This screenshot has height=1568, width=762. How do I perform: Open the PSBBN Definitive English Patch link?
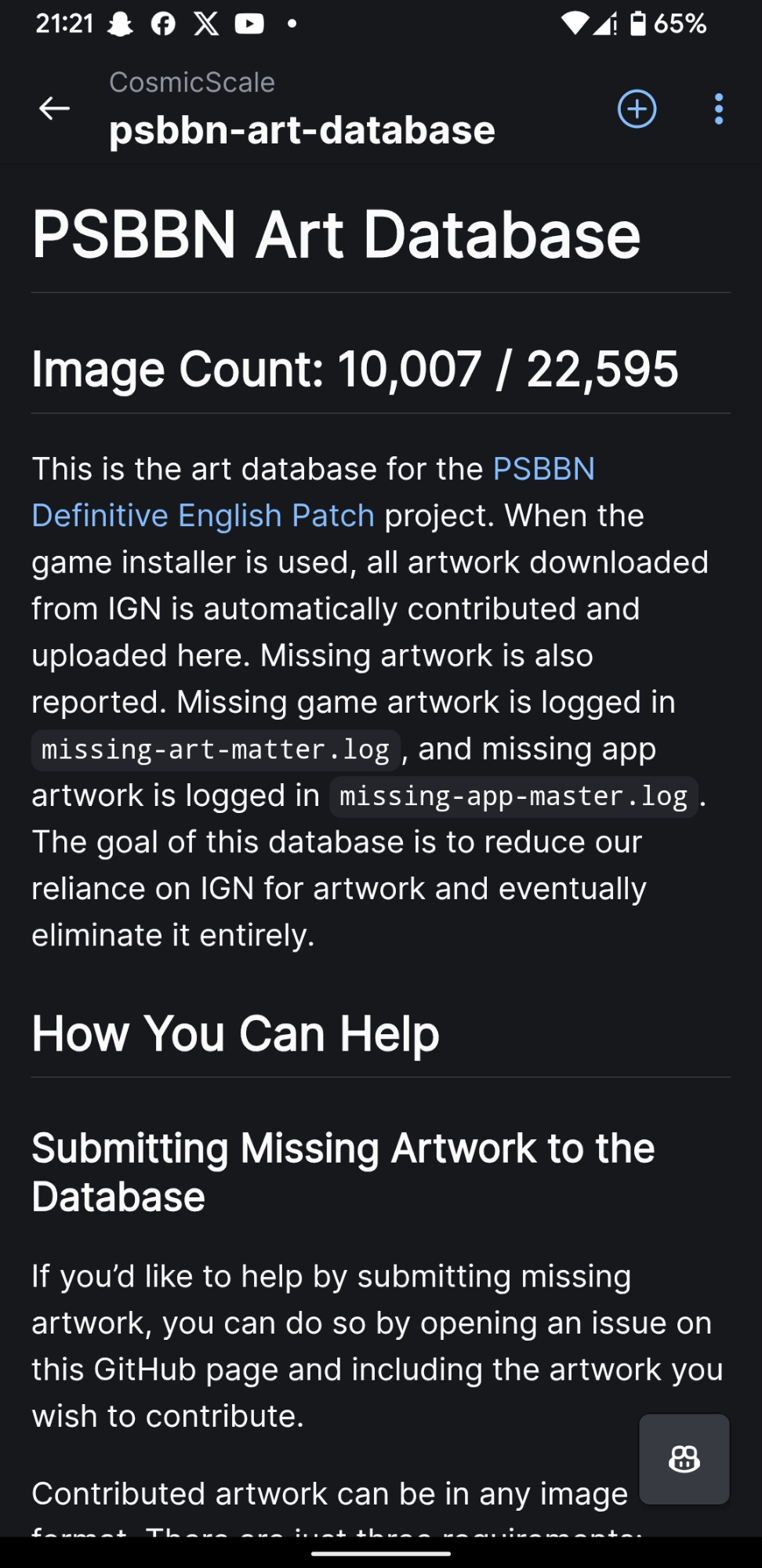(203, 515)
